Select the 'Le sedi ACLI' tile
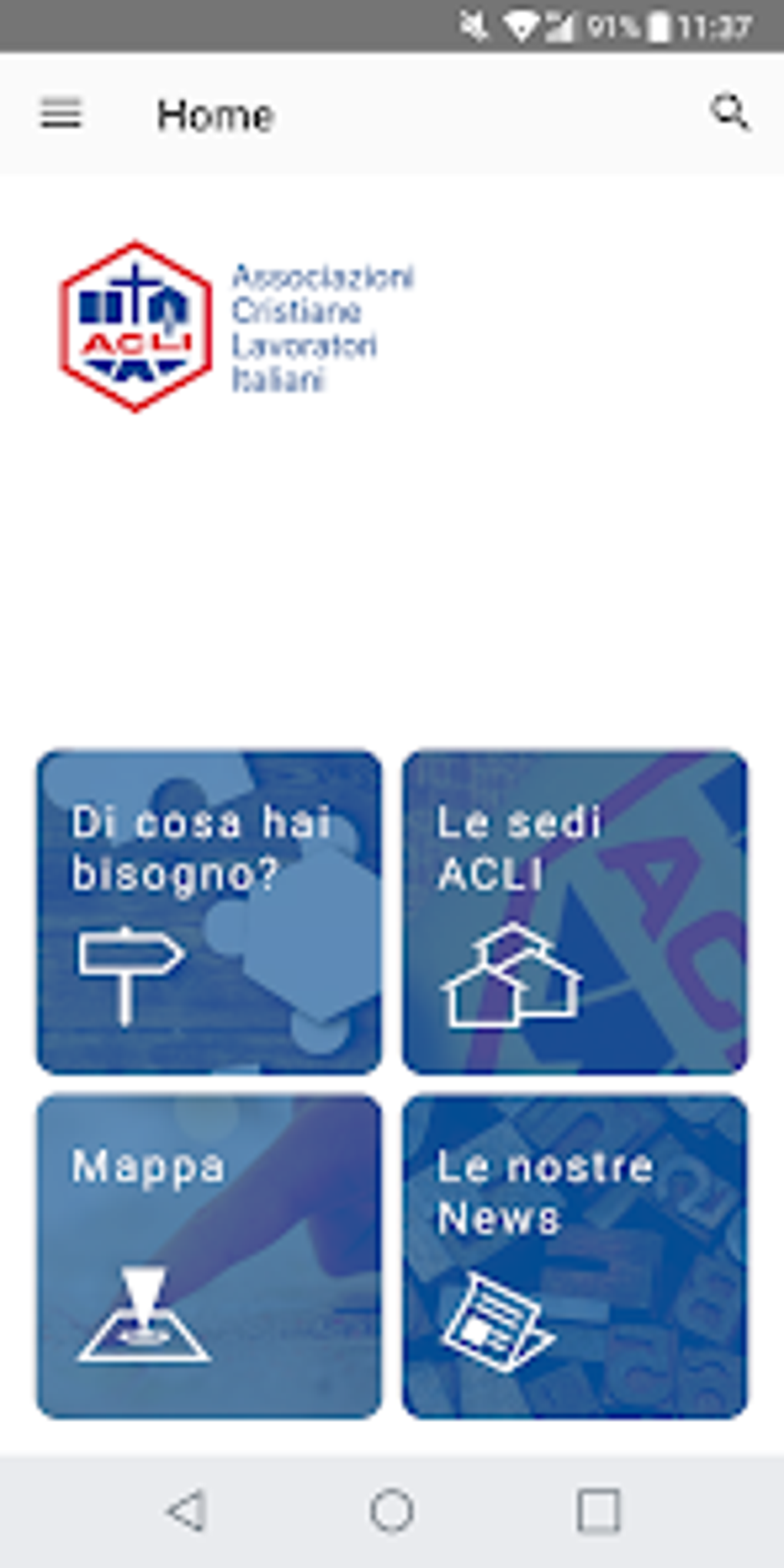784x1568 pixels. (574, 912)
